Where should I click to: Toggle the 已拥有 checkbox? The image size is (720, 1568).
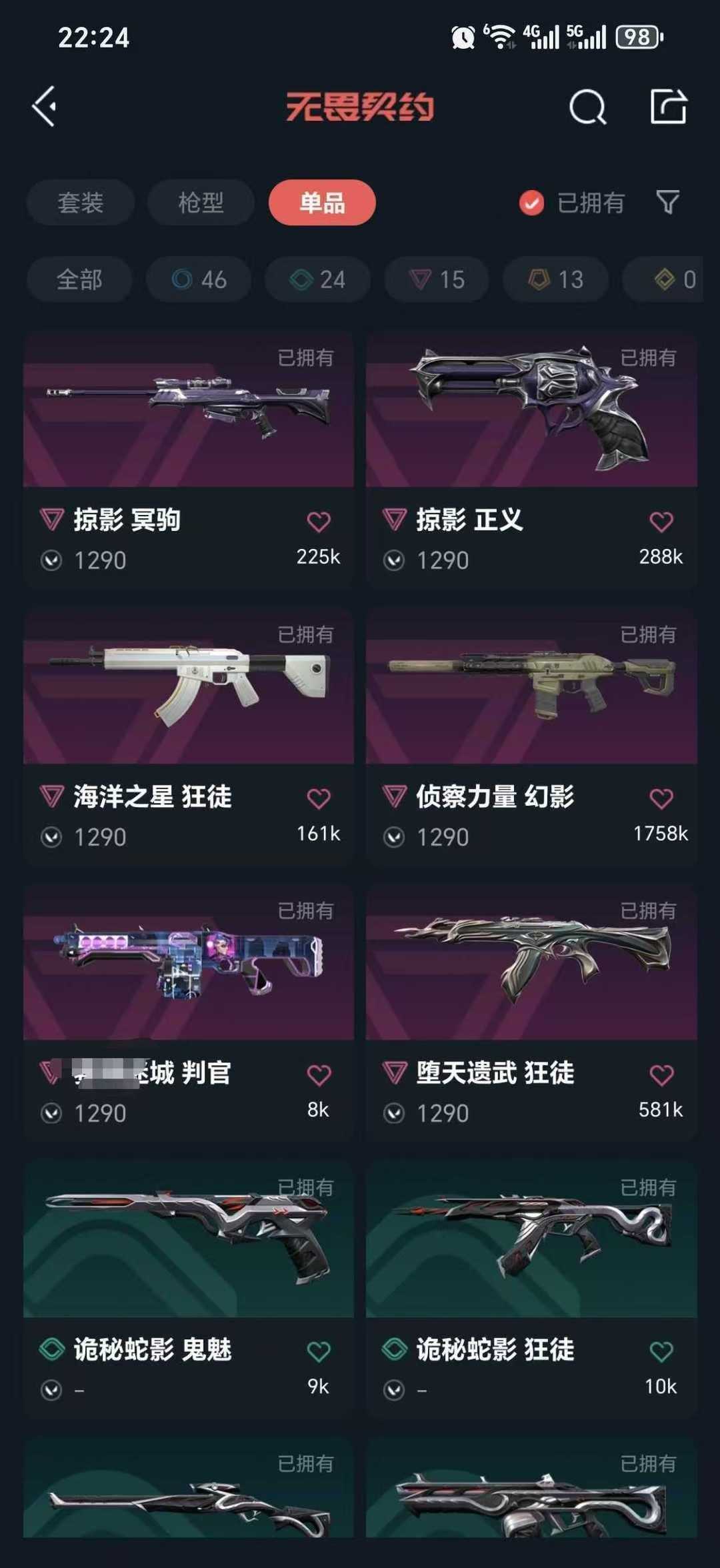tap(531, 203)
